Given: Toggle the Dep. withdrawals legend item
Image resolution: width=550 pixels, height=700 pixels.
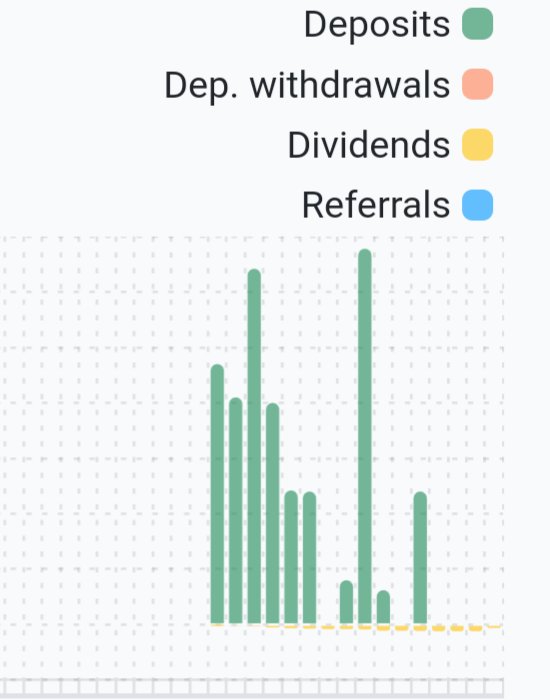Looking at the screenshot, I should 329,84.
